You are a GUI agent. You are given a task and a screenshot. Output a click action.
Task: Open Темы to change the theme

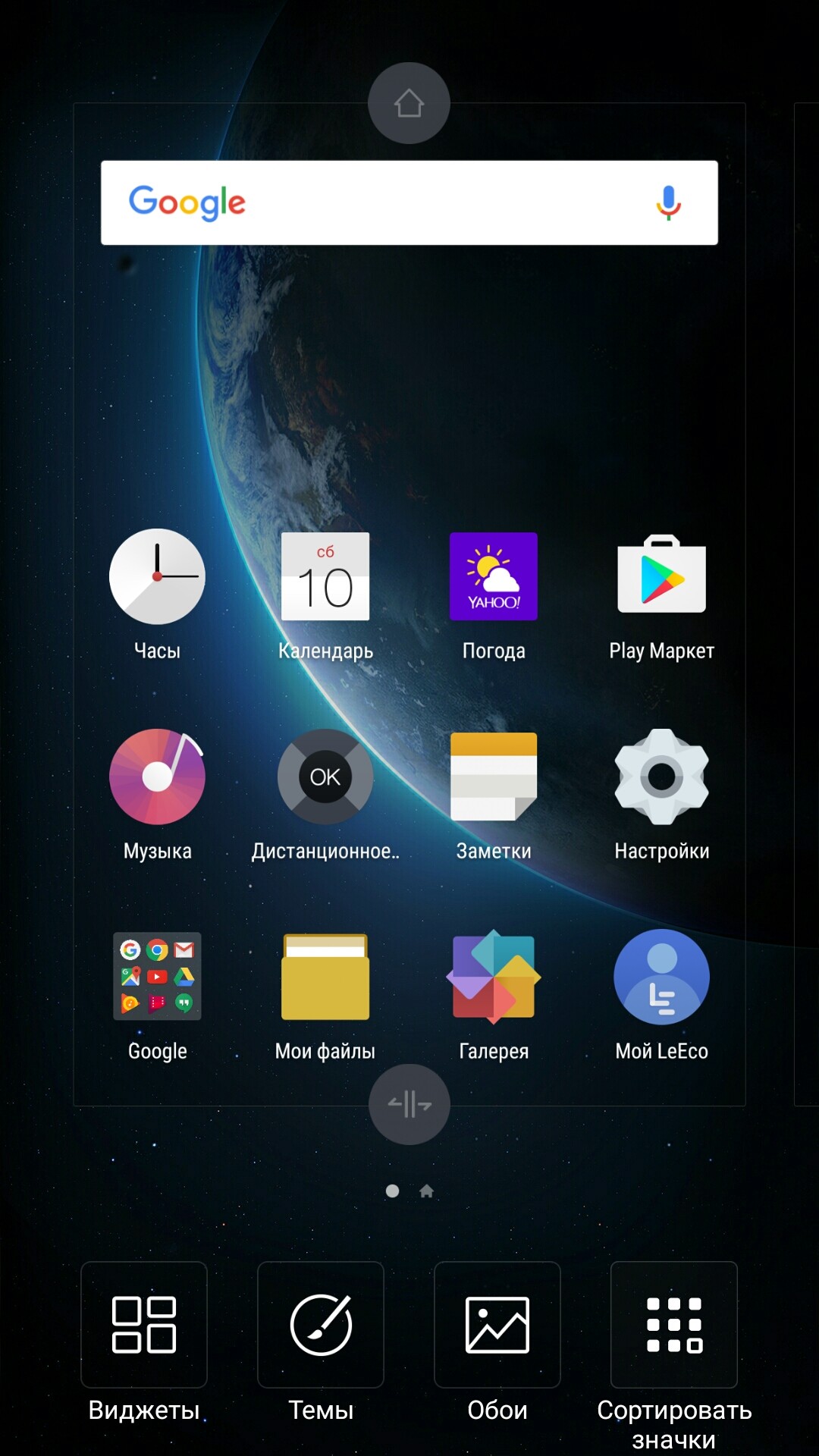(321, 1326)
